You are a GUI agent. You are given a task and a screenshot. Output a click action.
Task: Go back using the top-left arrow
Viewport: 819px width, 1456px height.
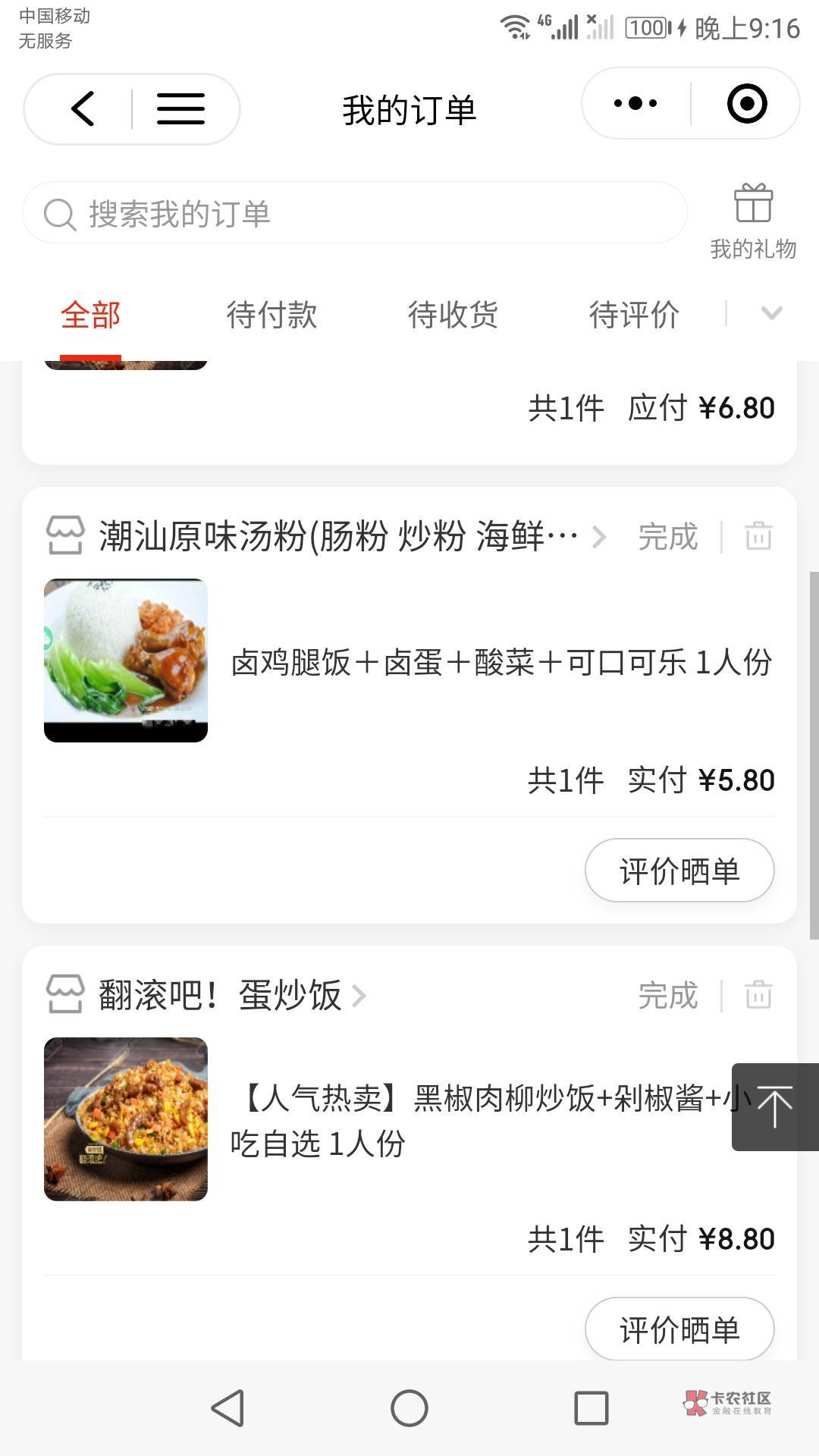click(x=83, y=108)
